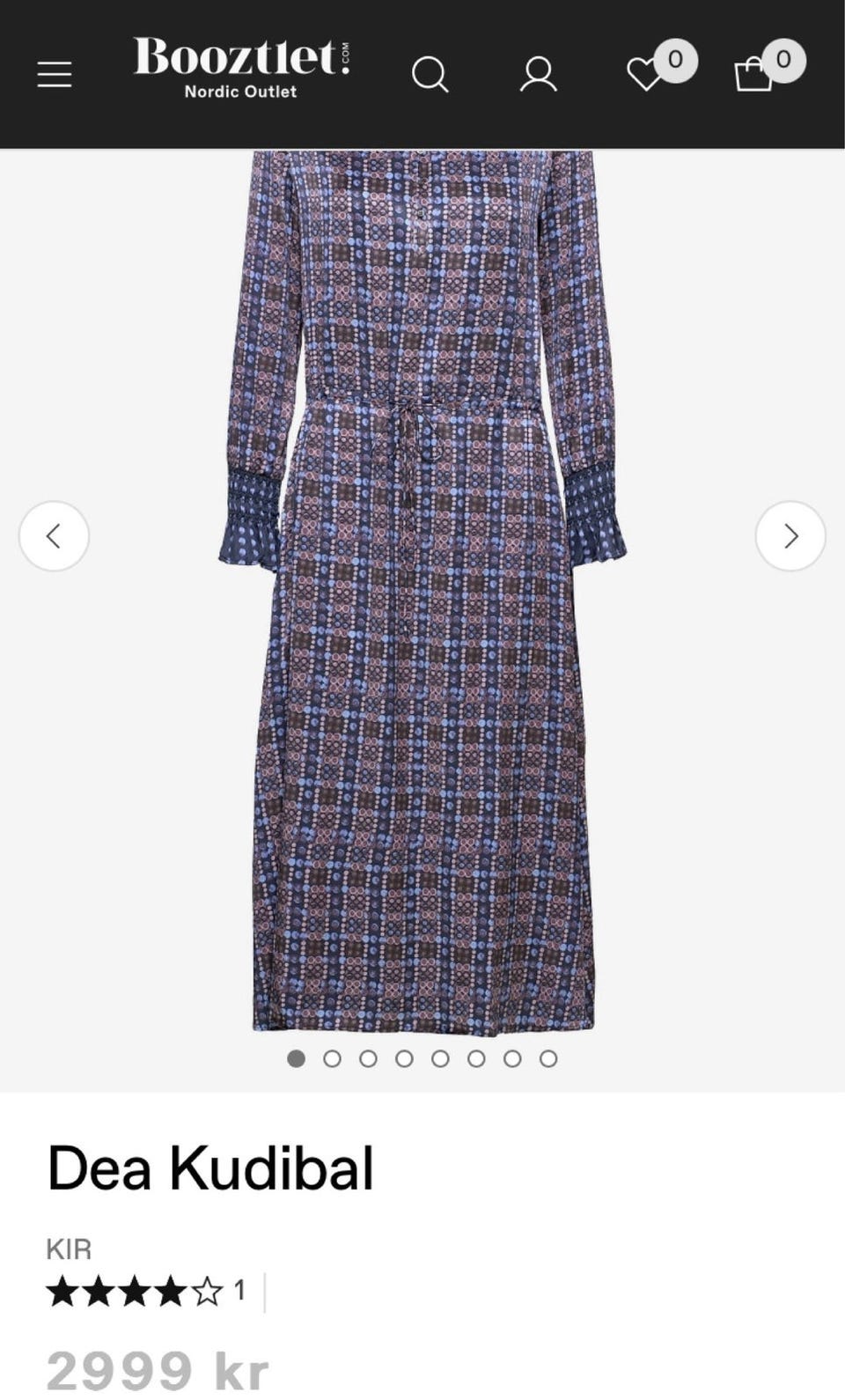
Task: Show the previous product image
Action: tap(54, 536)
